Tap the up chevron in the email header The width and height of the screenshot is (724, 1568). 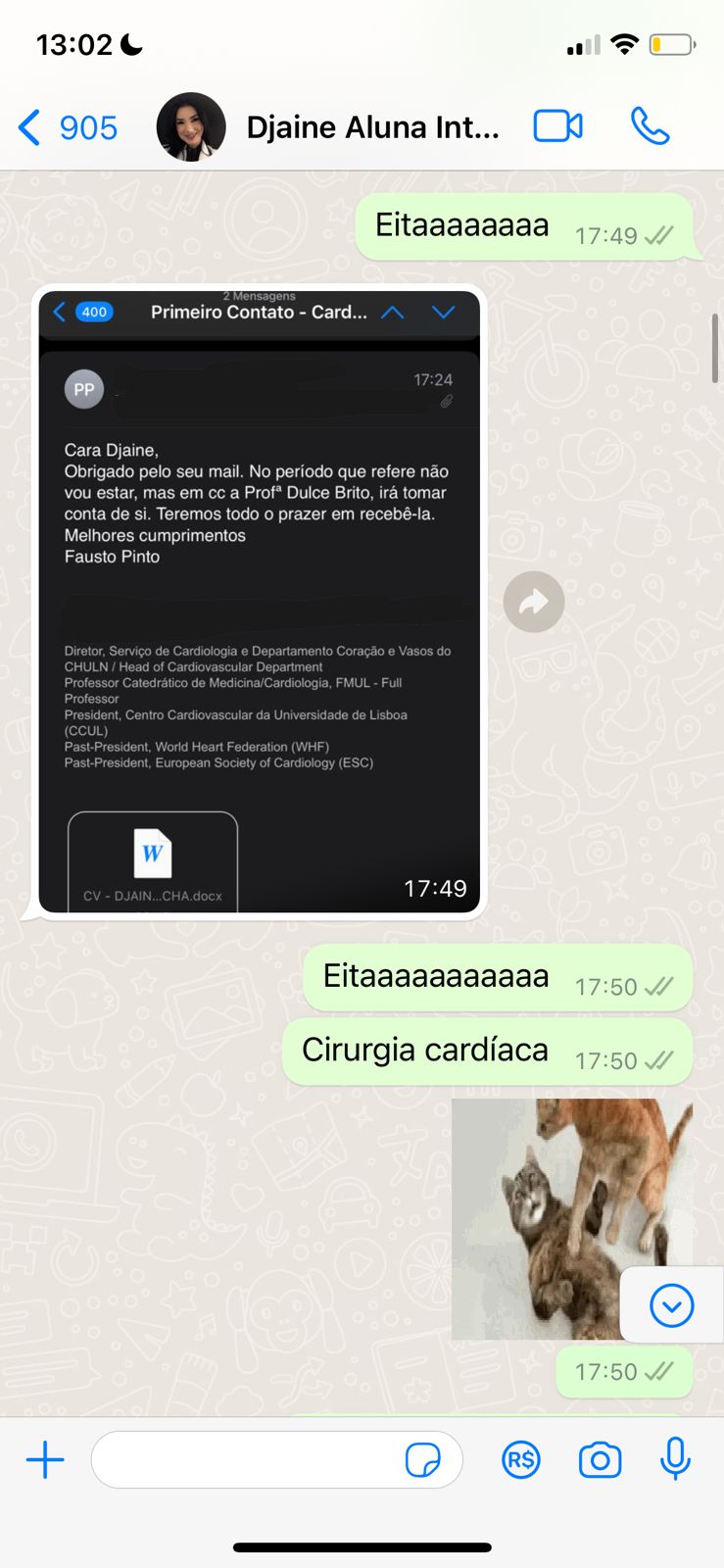(393, 312)
